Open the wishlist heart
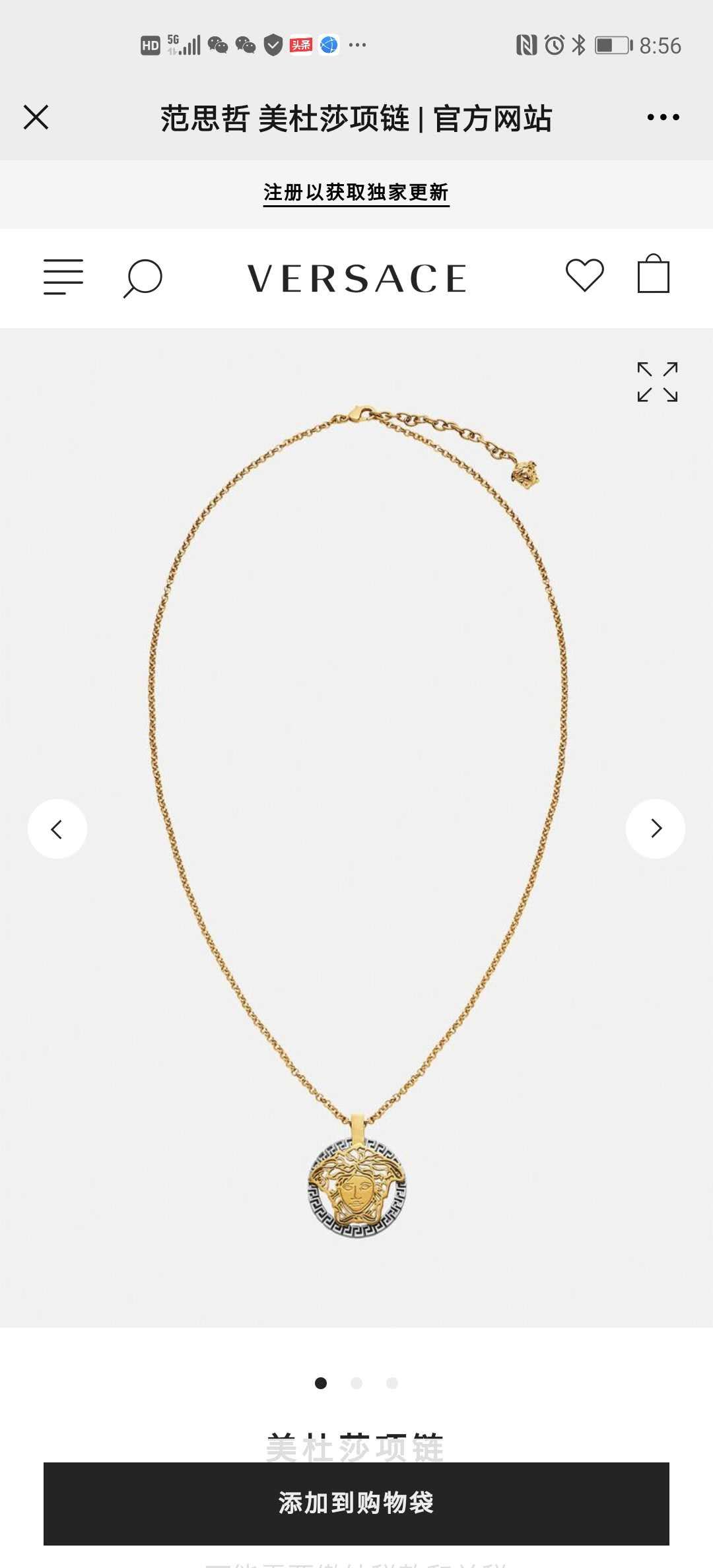 point(584,275)
